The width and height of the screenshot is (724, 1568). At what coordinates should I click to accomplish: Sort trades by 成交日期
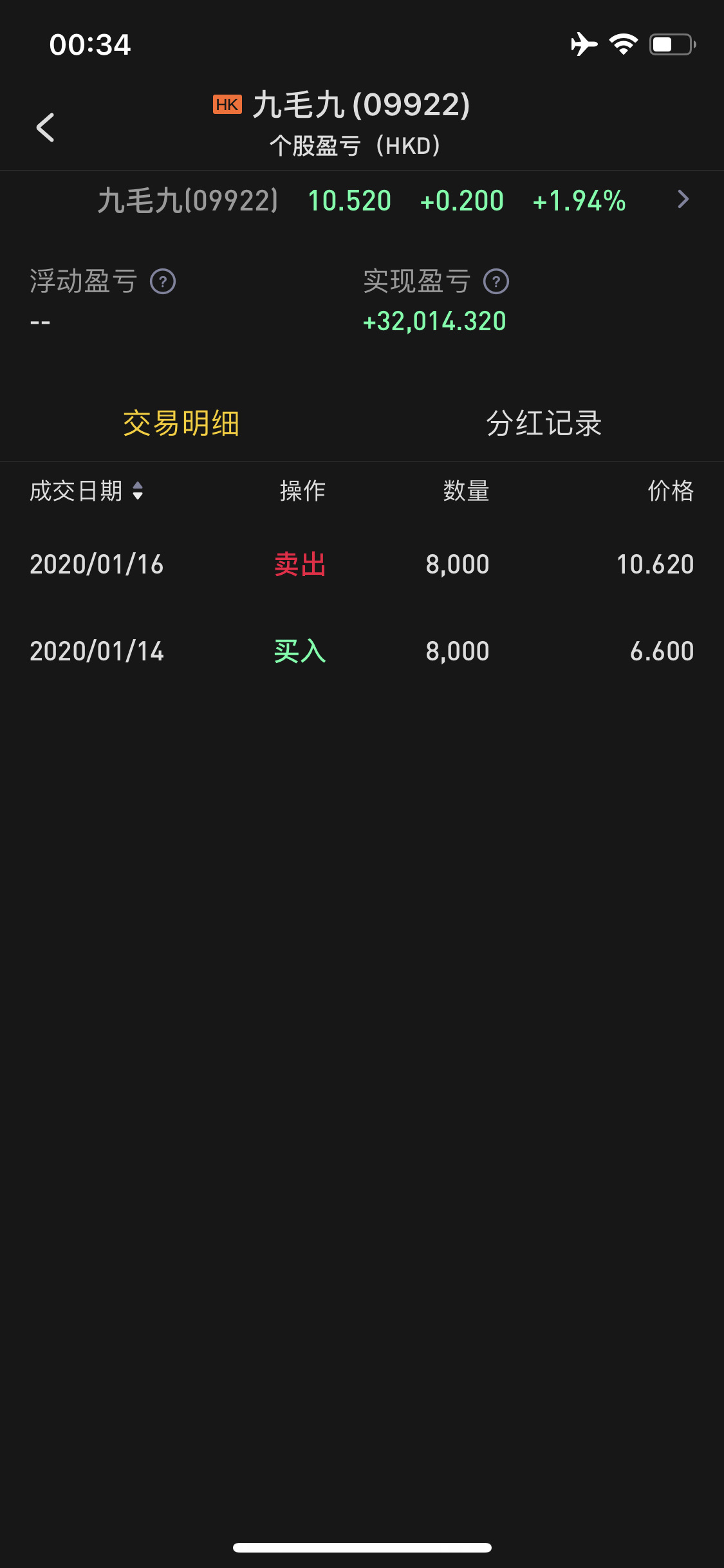pos(86,491)
